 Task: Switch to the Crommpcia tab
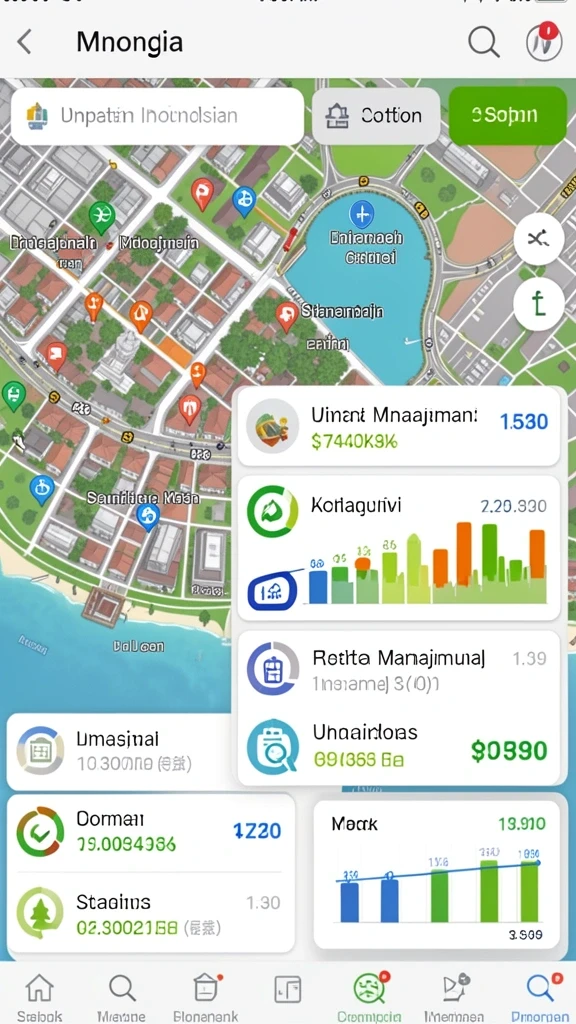370,996
